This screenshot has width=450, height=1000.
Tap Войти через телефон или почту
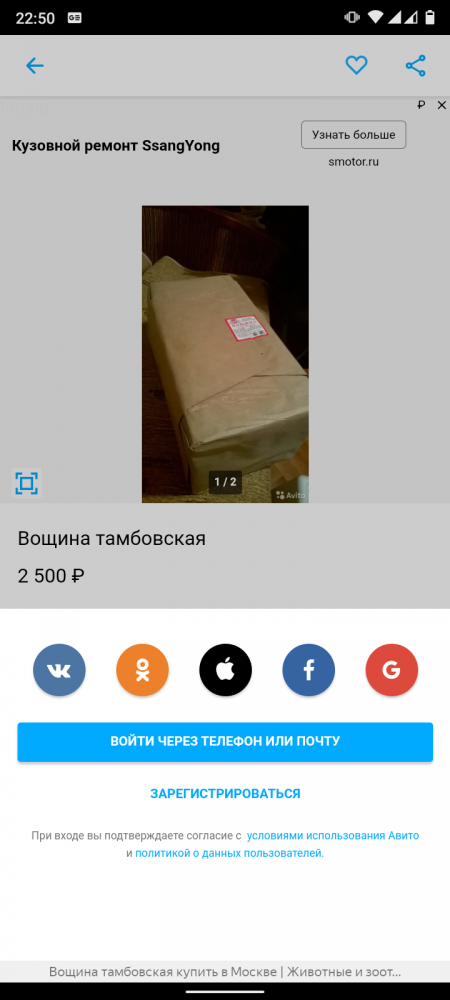pos(225,742)
